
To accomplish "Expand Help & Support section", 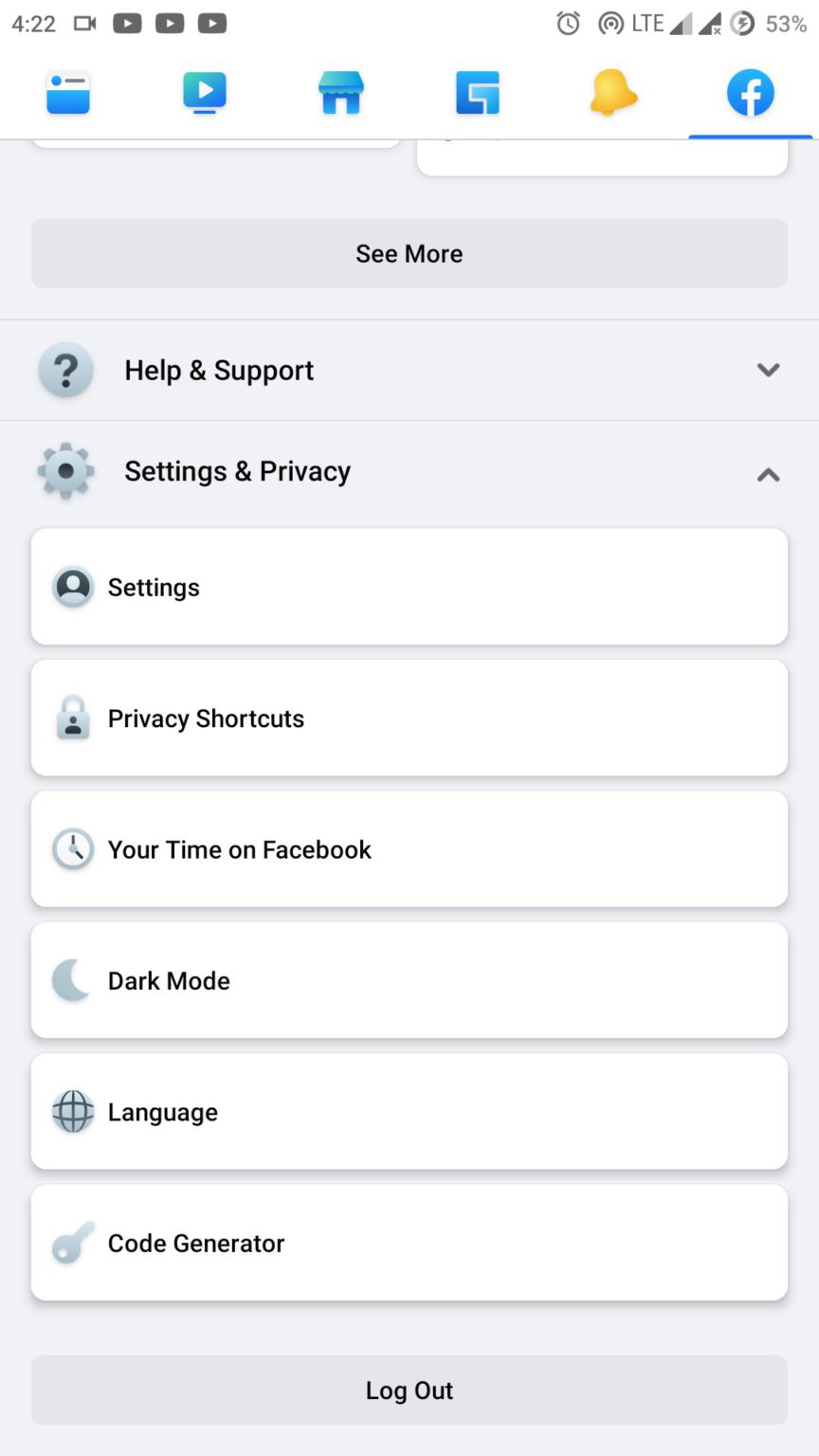I will coord(409,371).
